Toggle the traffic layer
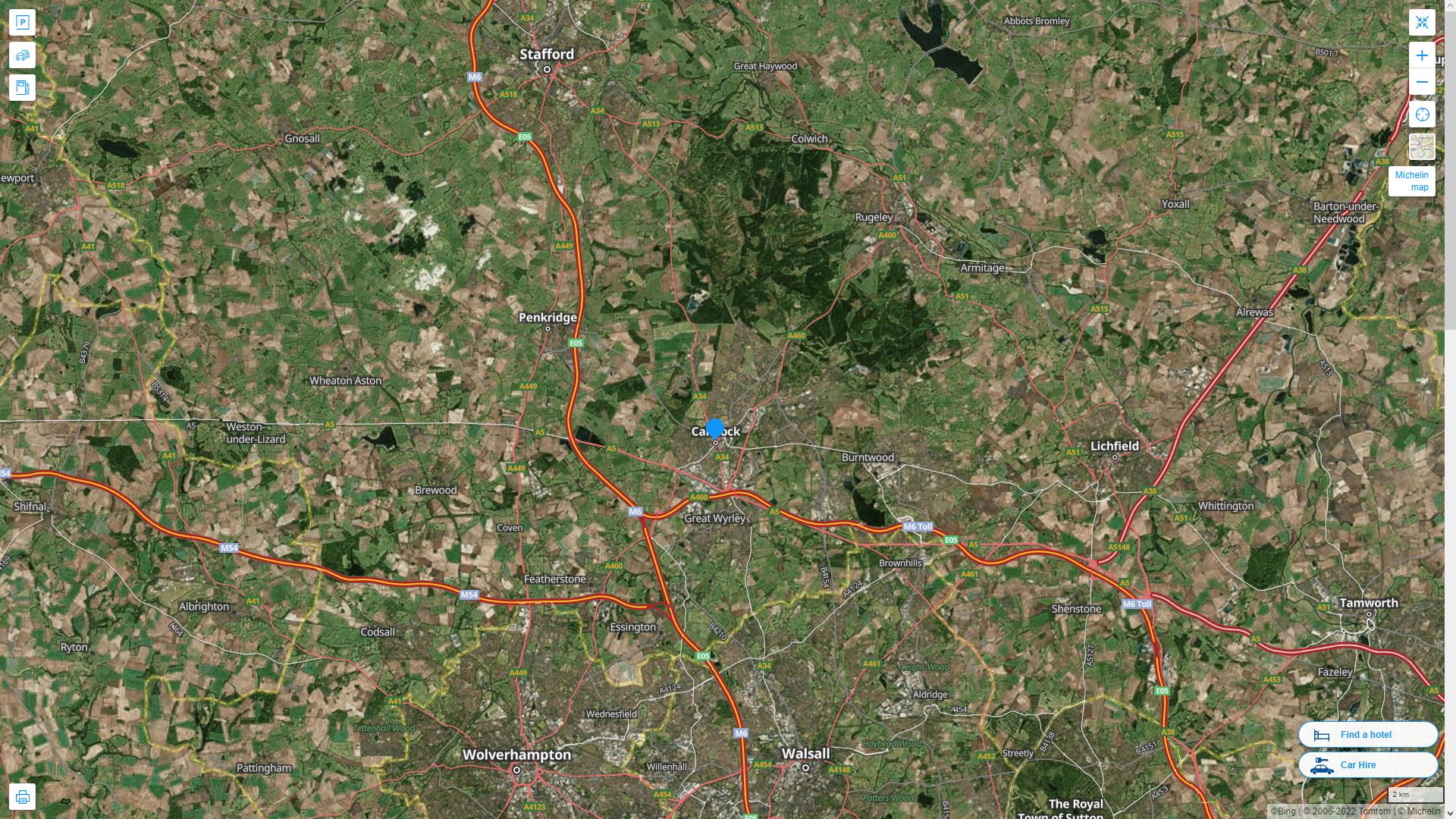This screenshot has width=1456, height=819. click(x=22, y=55)
